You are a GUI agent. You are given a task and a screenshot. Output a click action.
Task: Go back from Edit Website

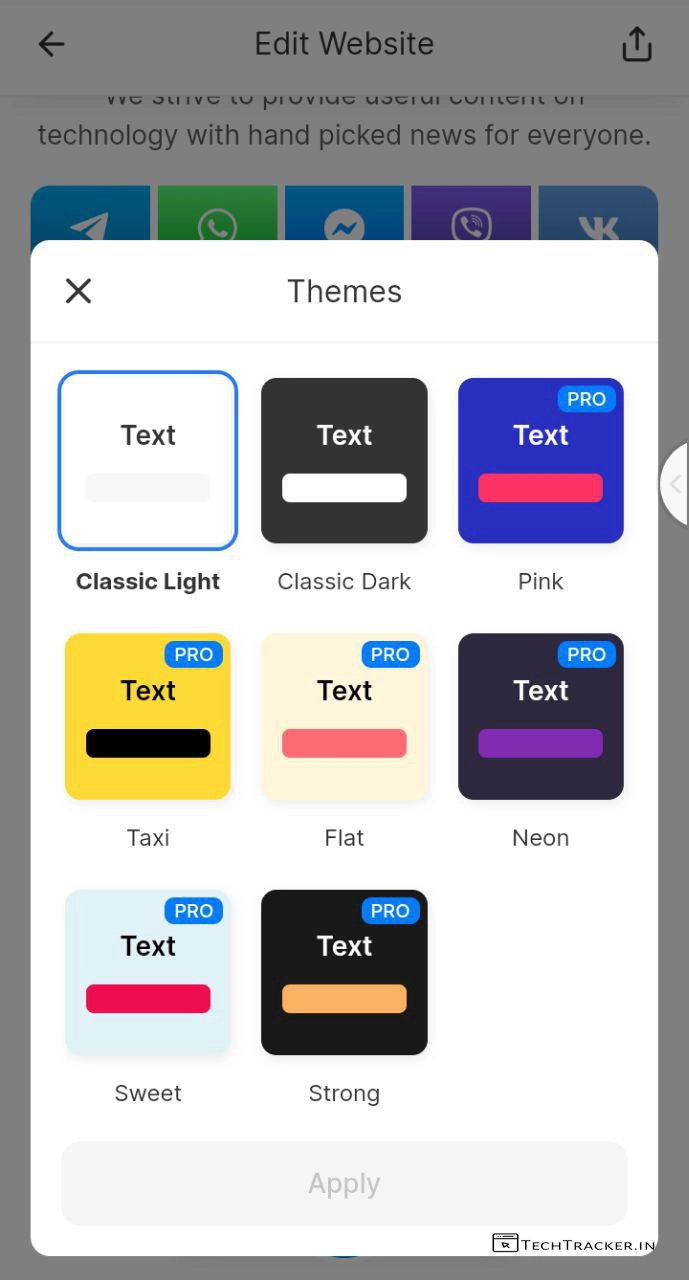(x=51, y=44)
